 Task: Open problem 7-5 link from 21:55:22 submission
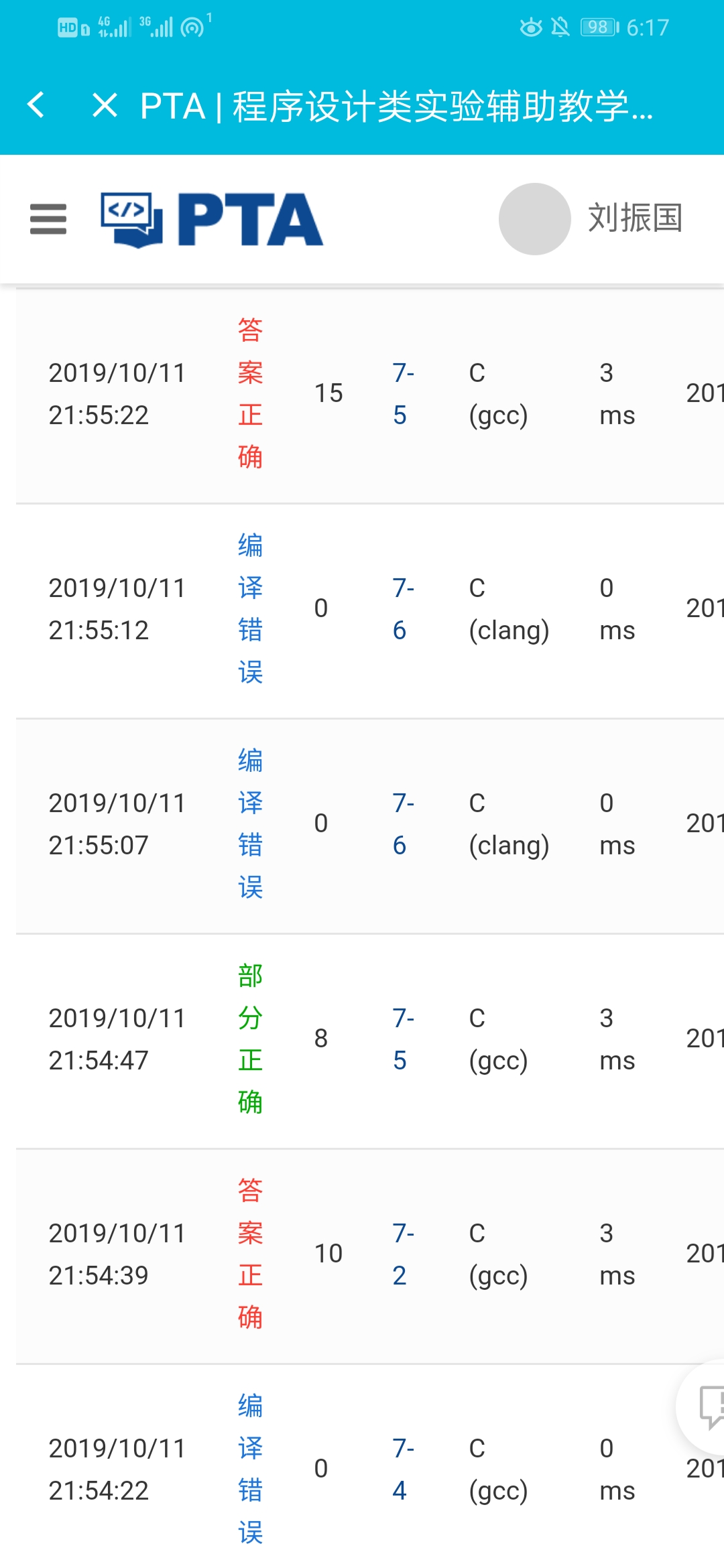click(402, 393)
